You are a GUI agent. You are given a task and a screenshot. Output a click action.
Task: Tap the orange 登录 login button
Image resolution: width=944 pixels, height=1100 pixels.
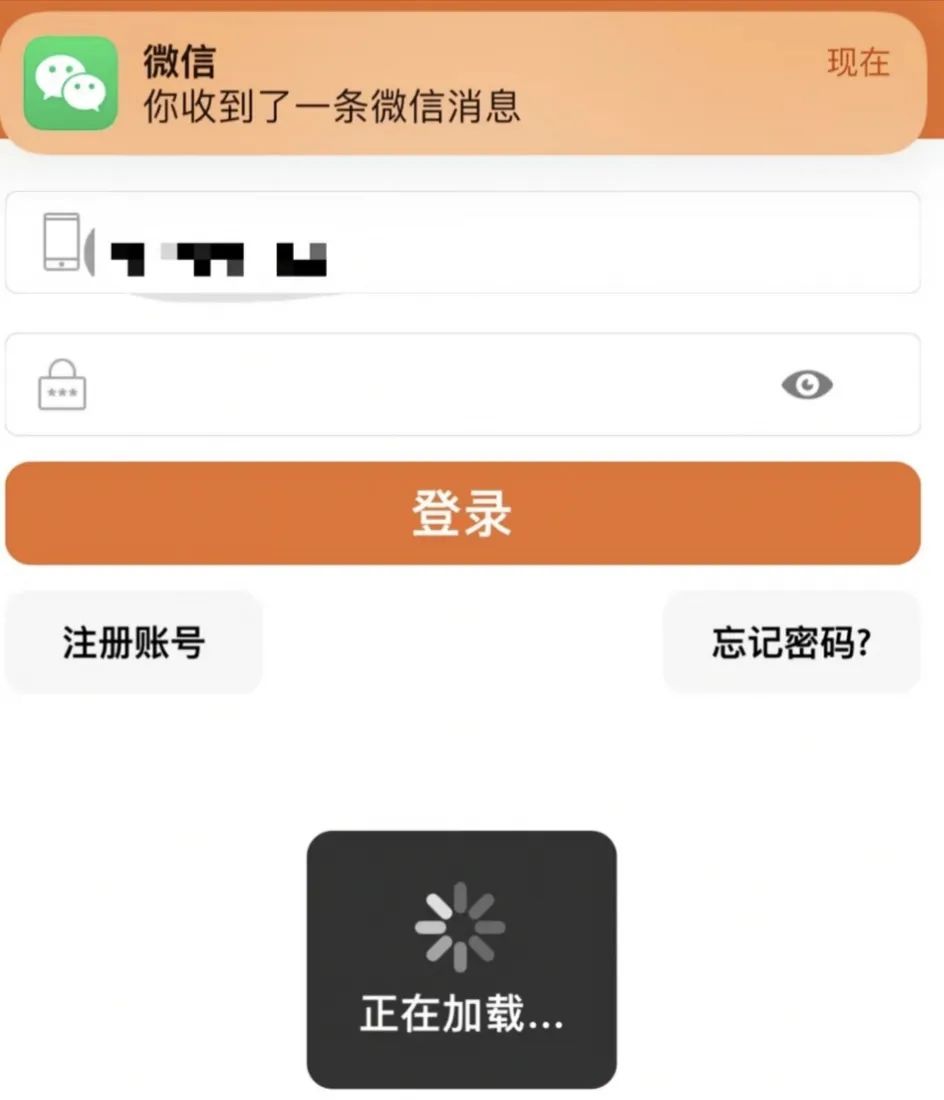[x=462, y=513]
